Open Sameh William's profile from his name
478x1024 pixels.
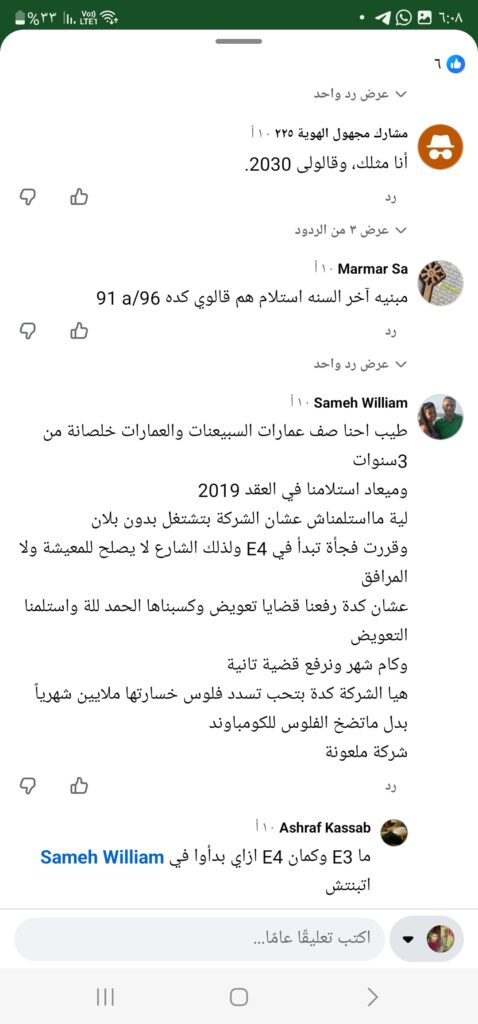[x=360, y=403]
